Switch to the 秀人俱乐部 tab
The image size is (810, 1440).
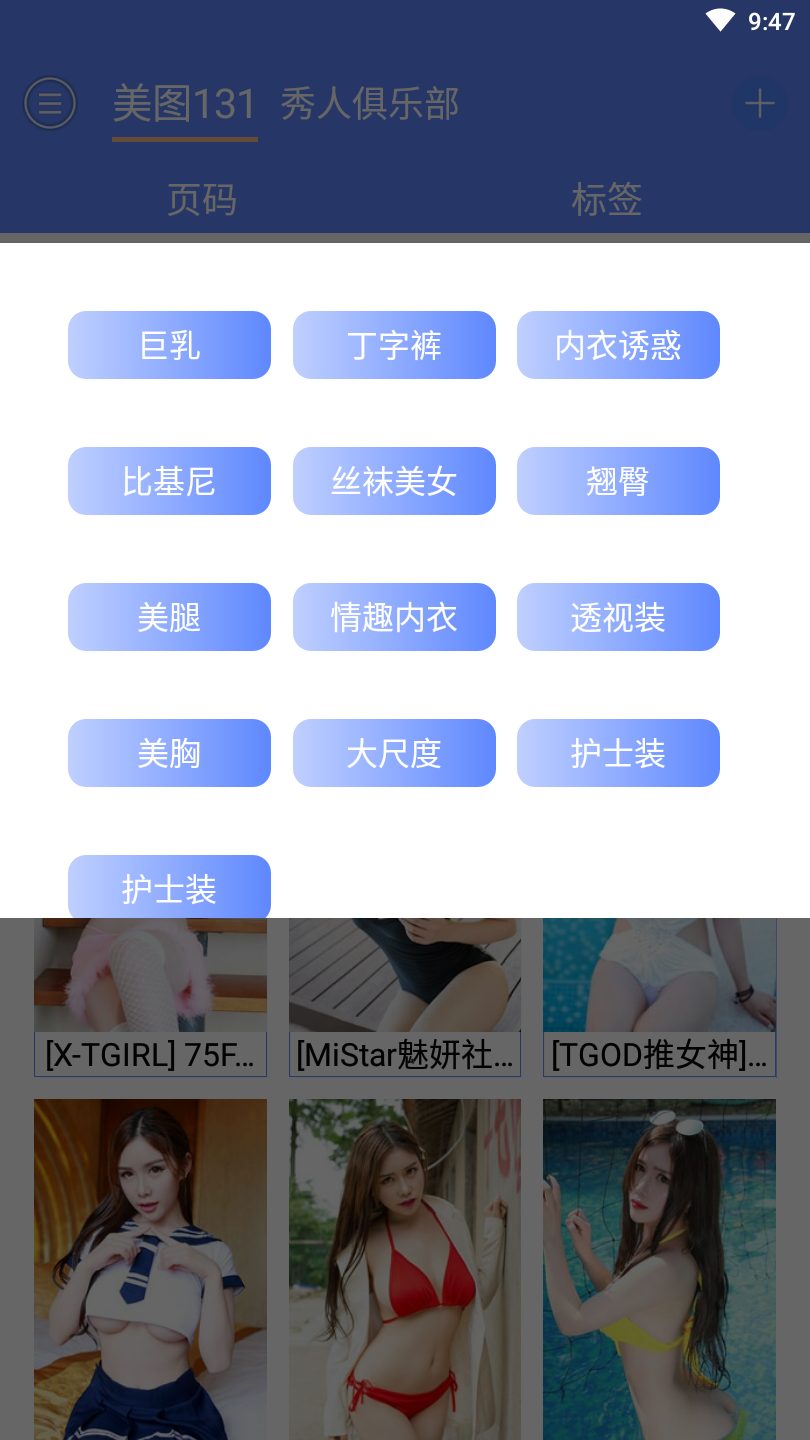click(370, 104)
